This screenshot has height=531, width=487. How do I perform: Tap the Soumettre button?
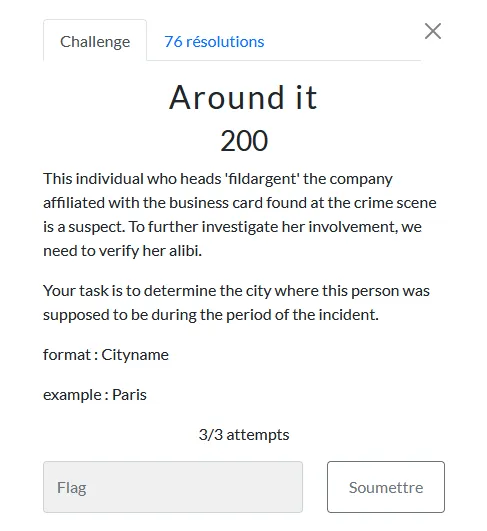[386, 487]
